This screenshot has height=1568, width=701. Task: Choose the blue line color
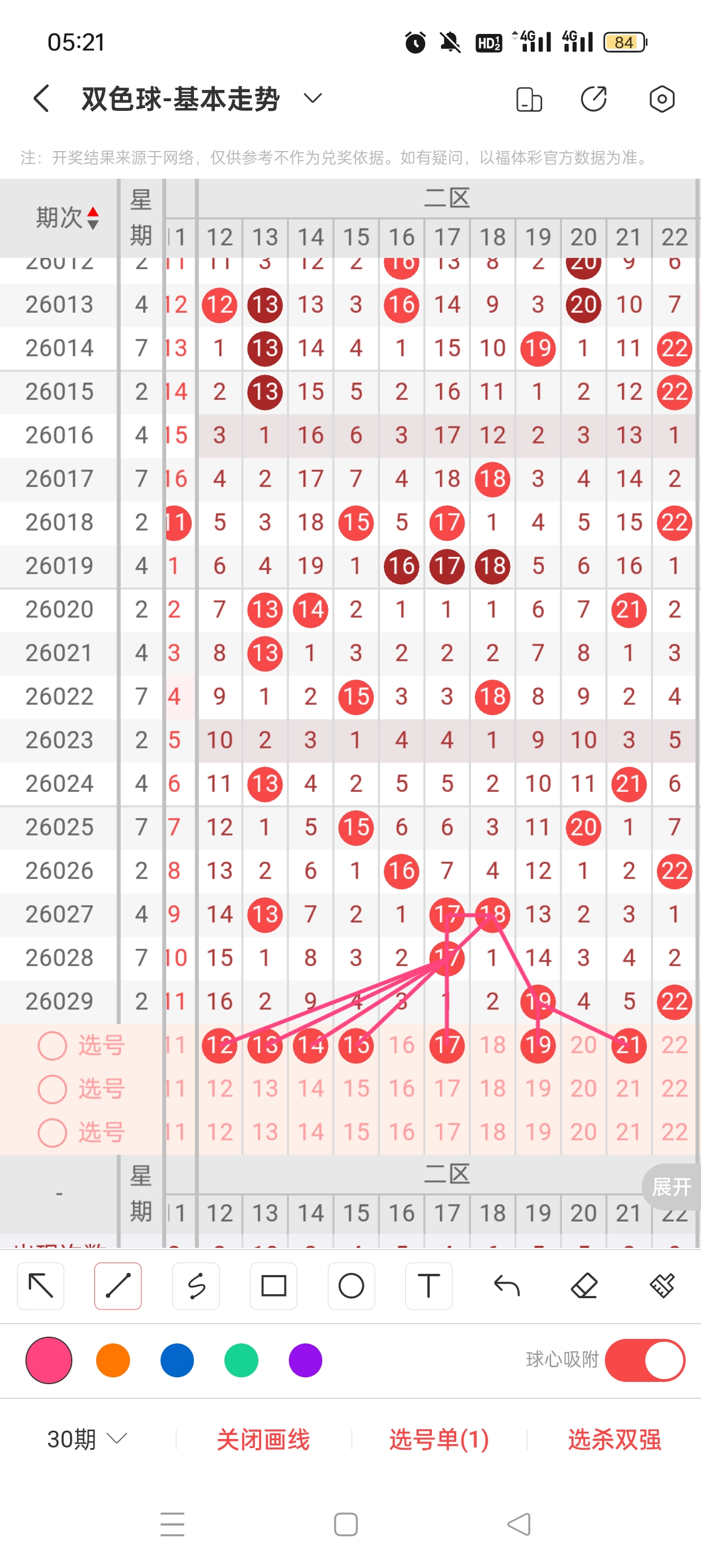click(x=177, y=1360)
